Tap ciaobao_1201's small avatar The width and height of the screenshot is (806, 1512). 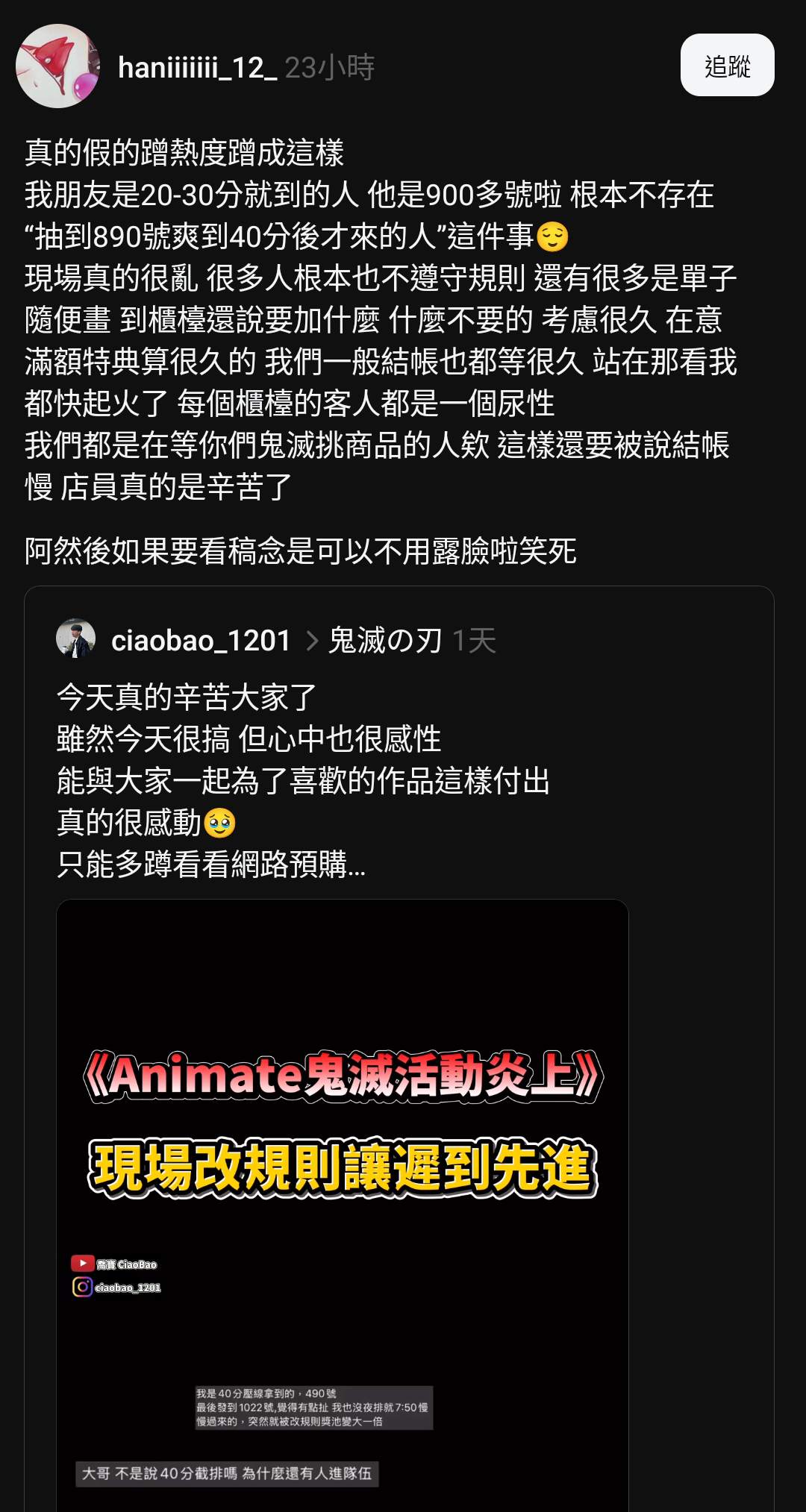[x=76, y=639]
